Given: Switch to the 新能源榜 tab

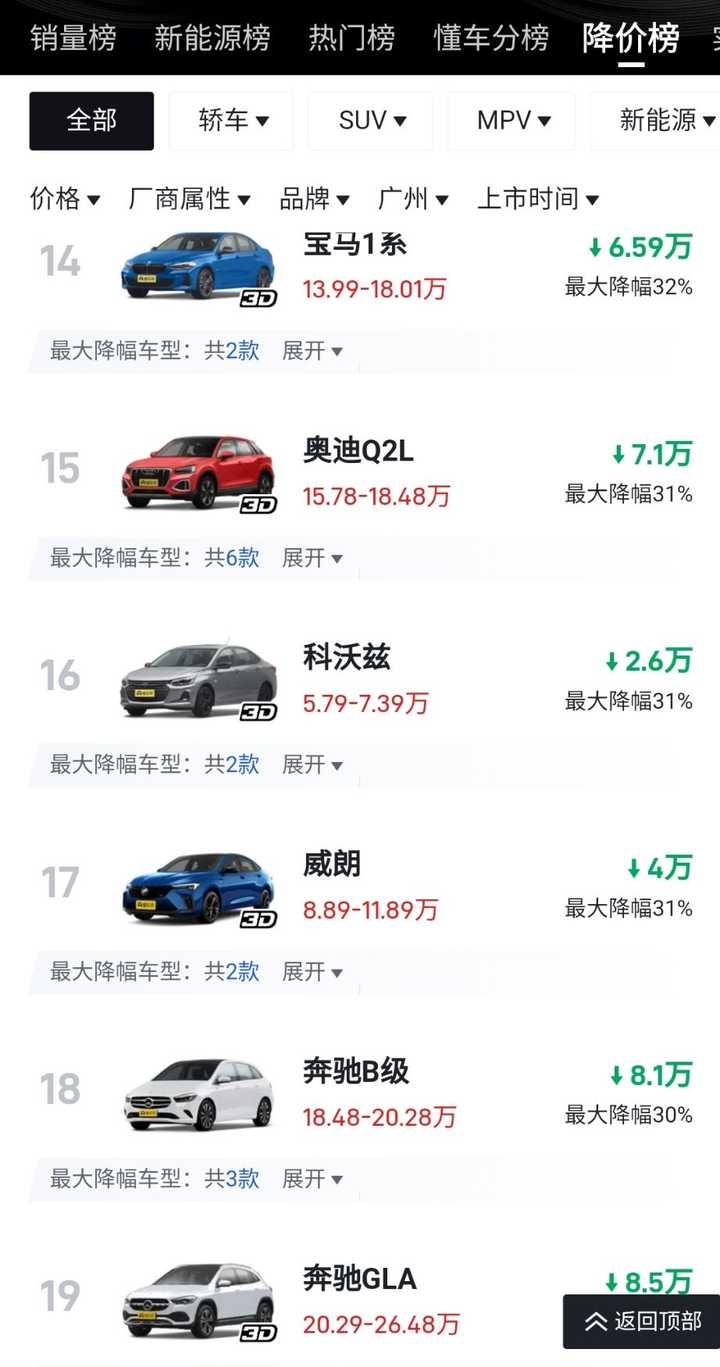Looking at the screenshot, I should (x=212, y=38).
